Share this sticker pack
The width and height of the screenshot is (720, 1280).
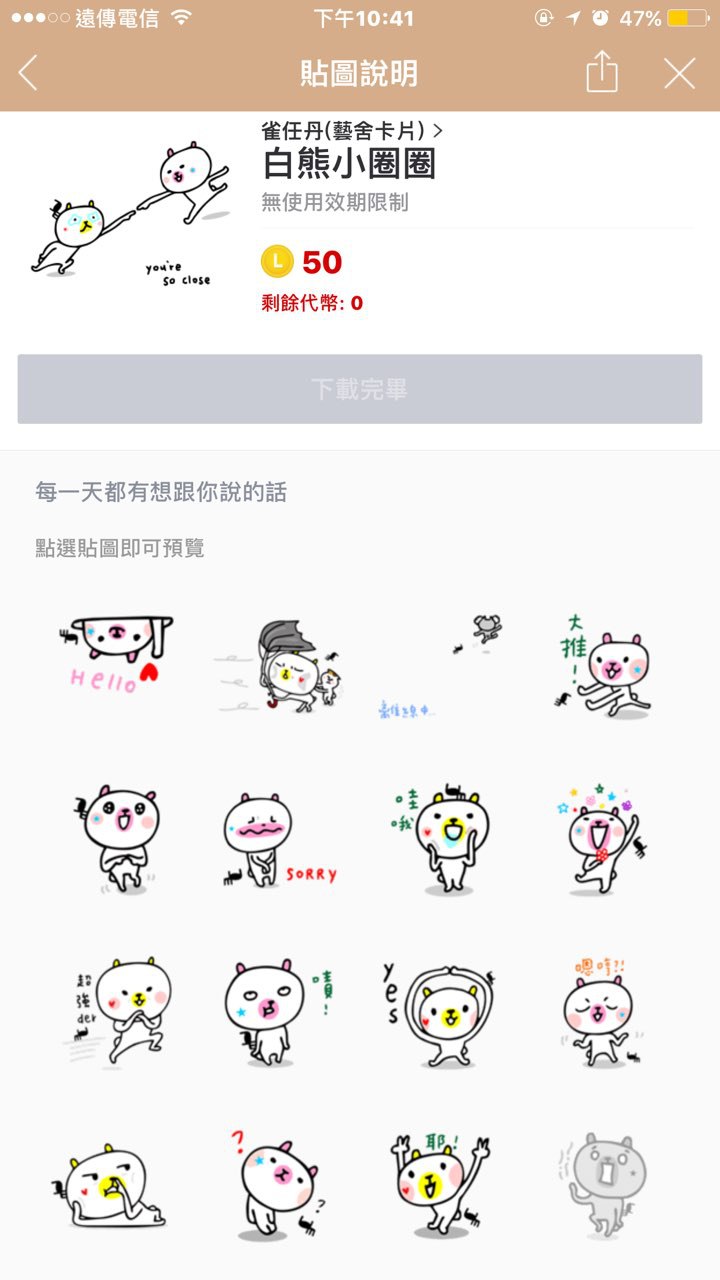point(602,73)
